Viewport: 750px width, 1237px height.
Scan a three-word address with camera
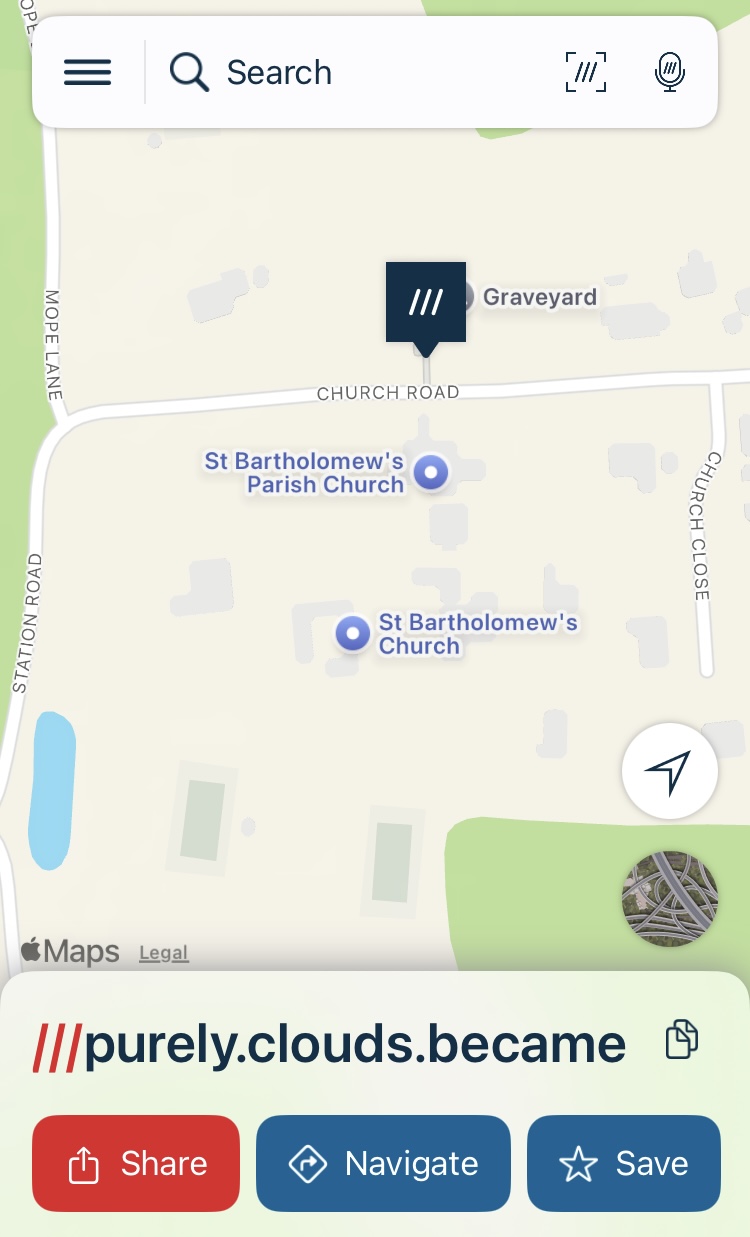coord(586,72)
